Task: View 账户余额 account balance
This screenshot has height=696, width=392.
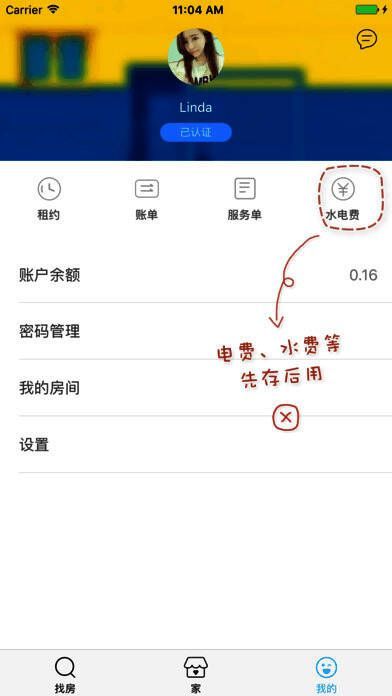Action: click(x=196, y=275)
